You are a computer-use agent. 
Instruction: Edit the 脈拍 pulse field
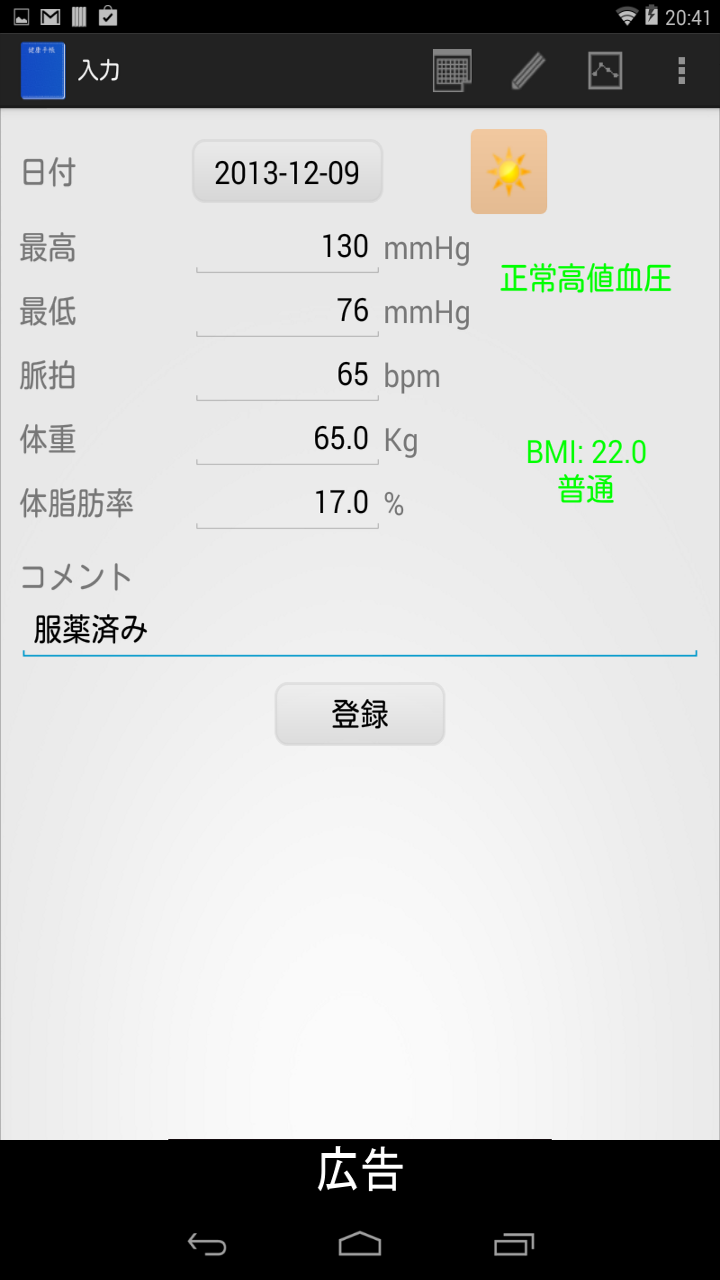[x=287, y=375]
